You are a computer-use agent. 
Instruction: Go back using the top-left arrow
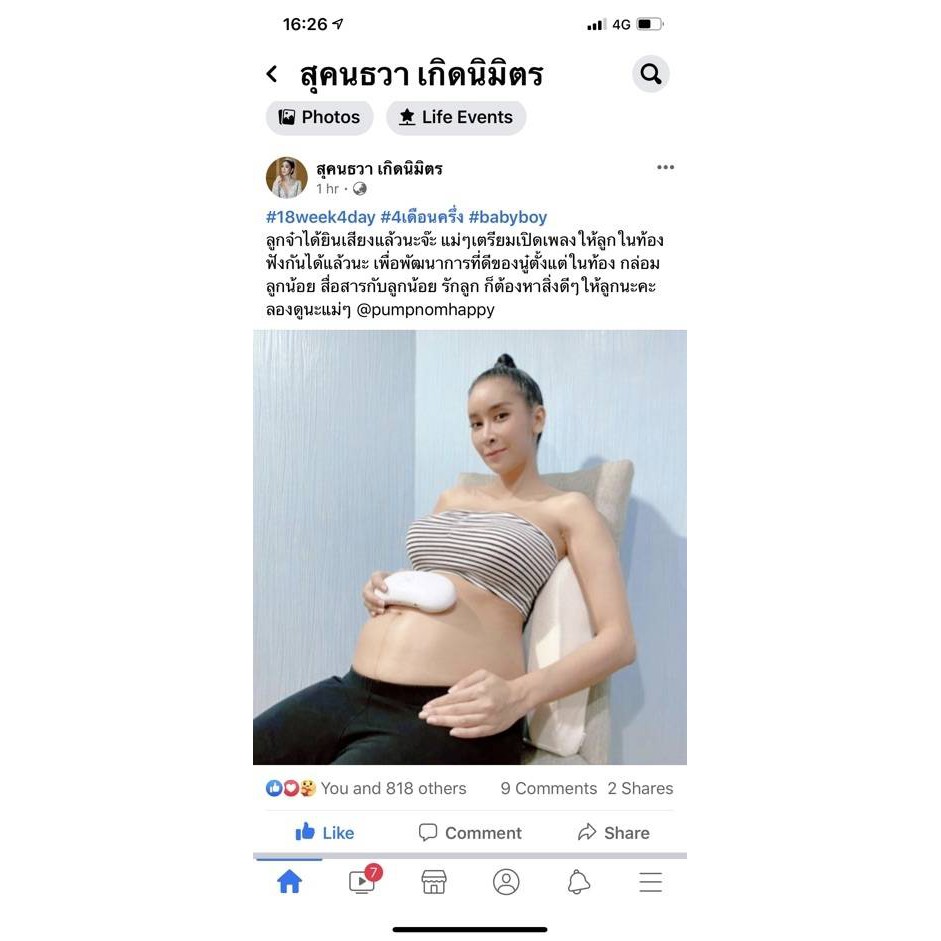pyautogui.click(x=272, y=74)
